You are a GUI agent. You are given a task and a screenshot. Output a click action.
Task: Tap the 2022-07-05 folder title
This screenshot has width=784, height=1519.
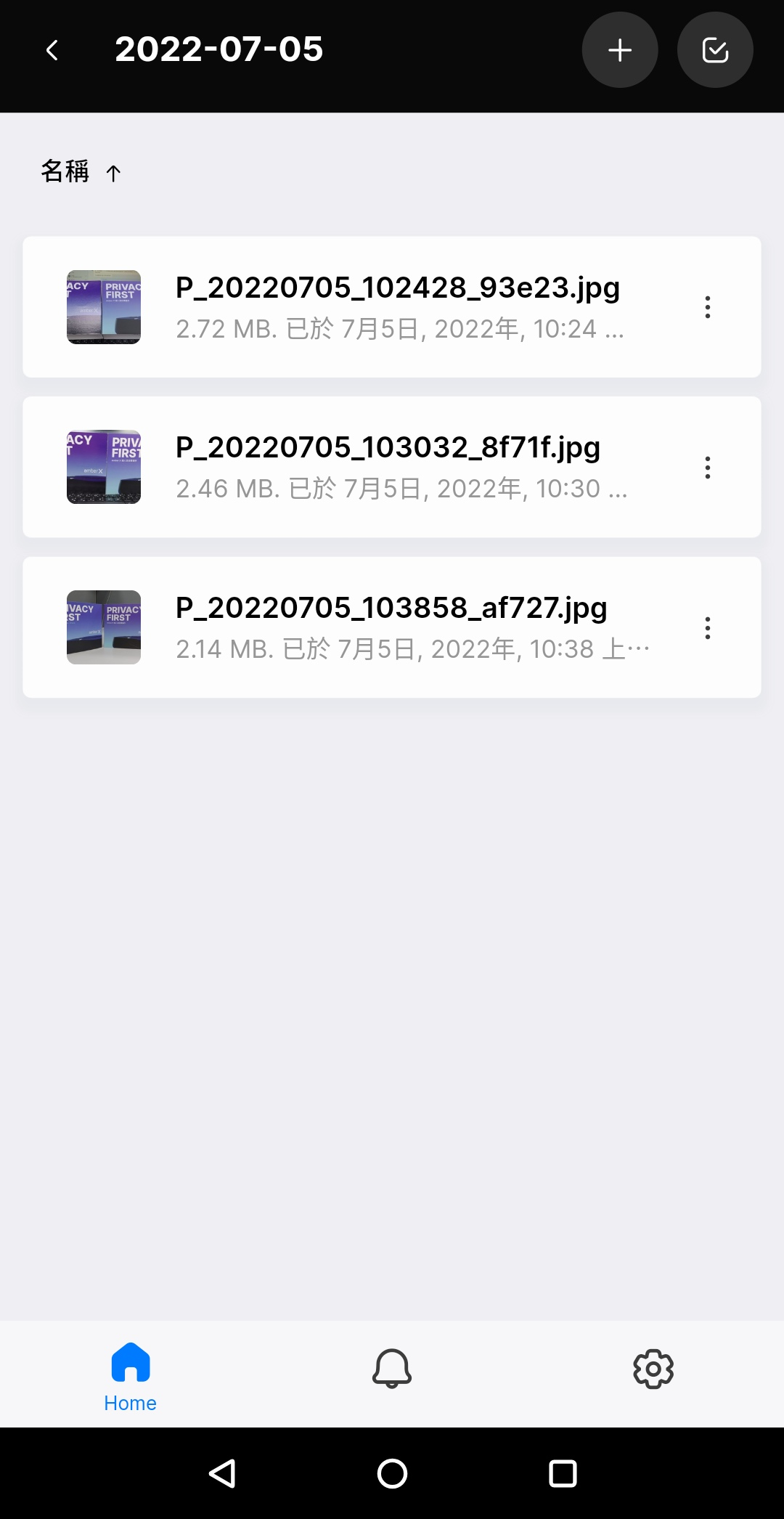tap(218, 50)
